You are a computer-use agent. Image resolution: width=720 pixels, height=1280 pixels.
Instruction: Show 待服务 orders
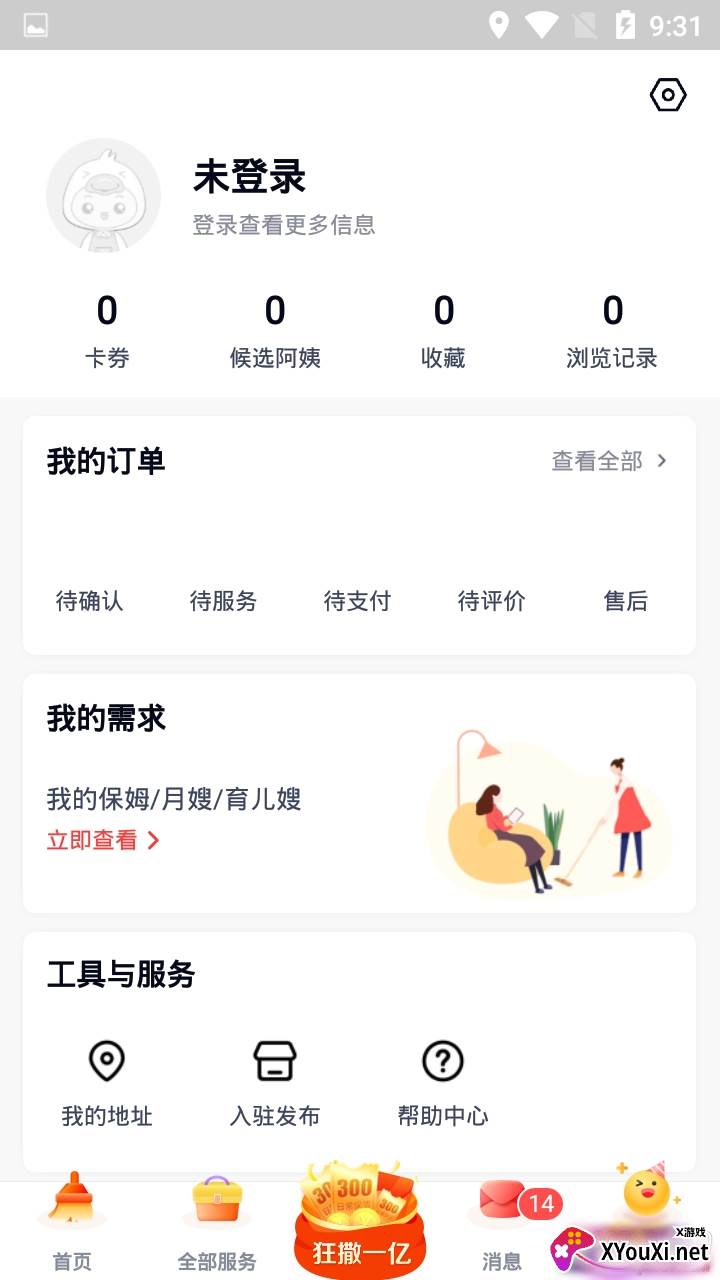(223, 601)
